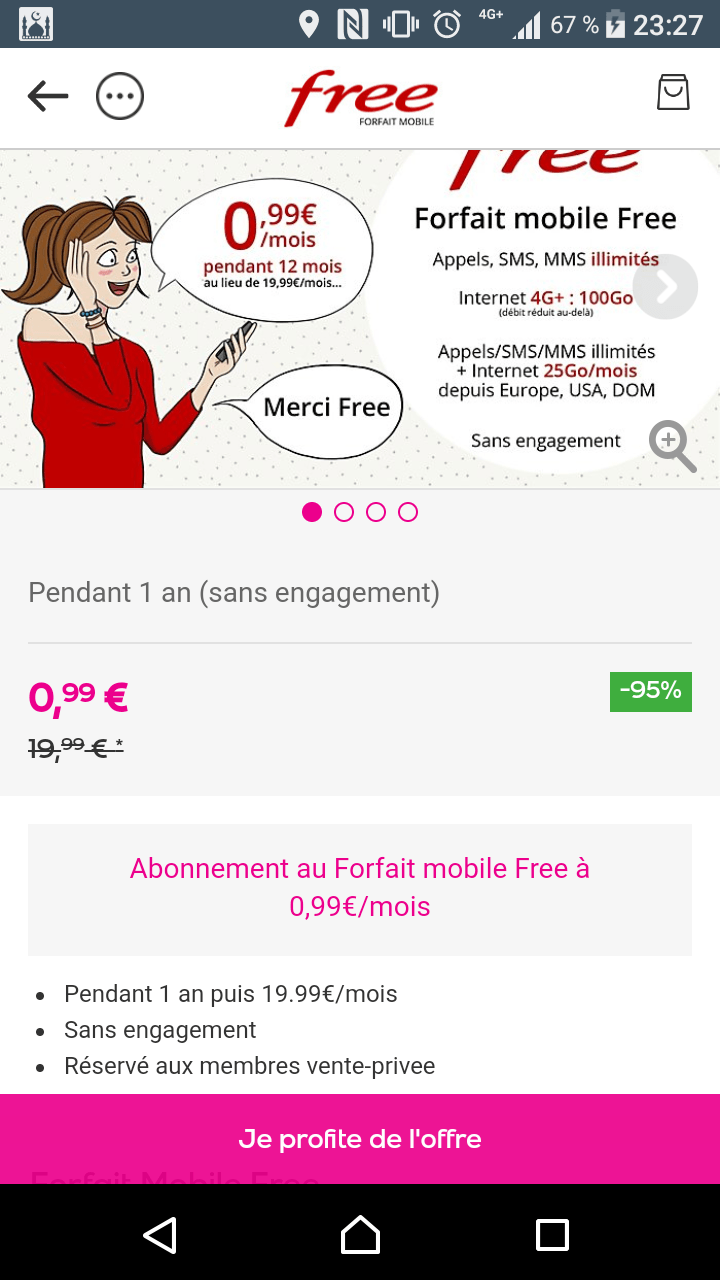Select the third carousel page dot

point(376,512)
